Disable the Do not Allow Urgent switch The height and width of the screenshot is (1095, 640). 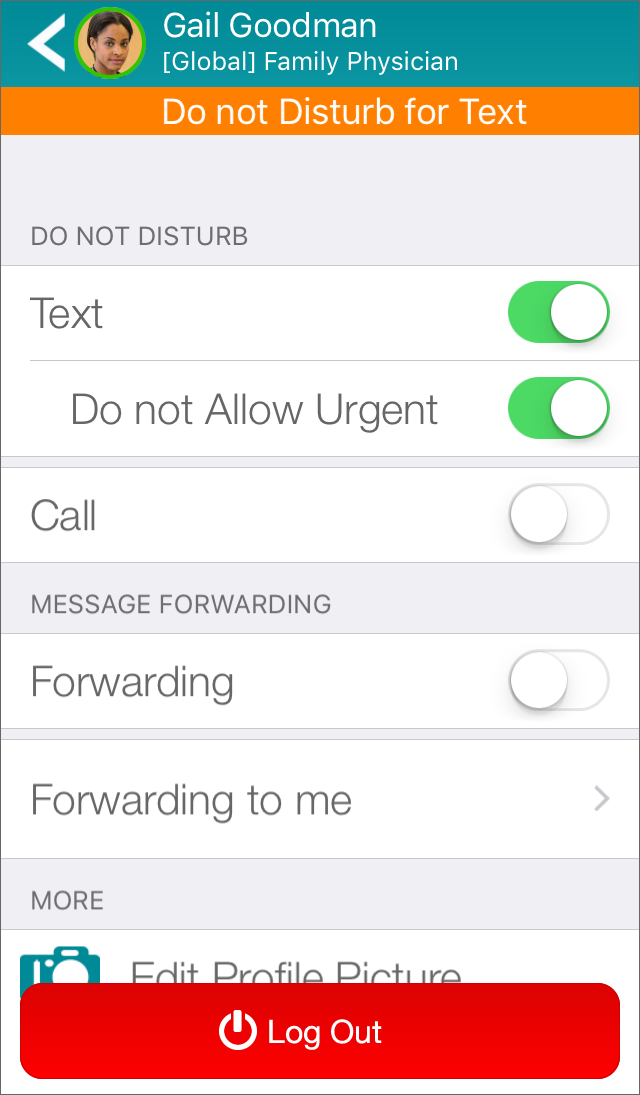tap(558, 408)
